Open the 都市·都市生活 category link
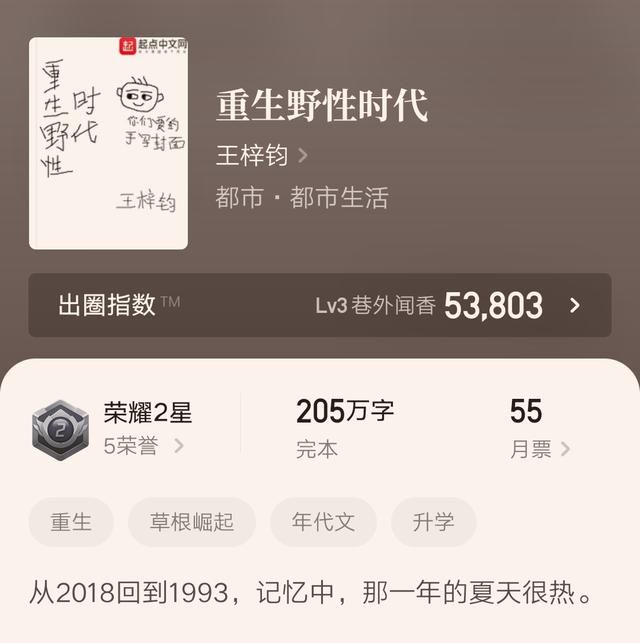 point(302,198)
